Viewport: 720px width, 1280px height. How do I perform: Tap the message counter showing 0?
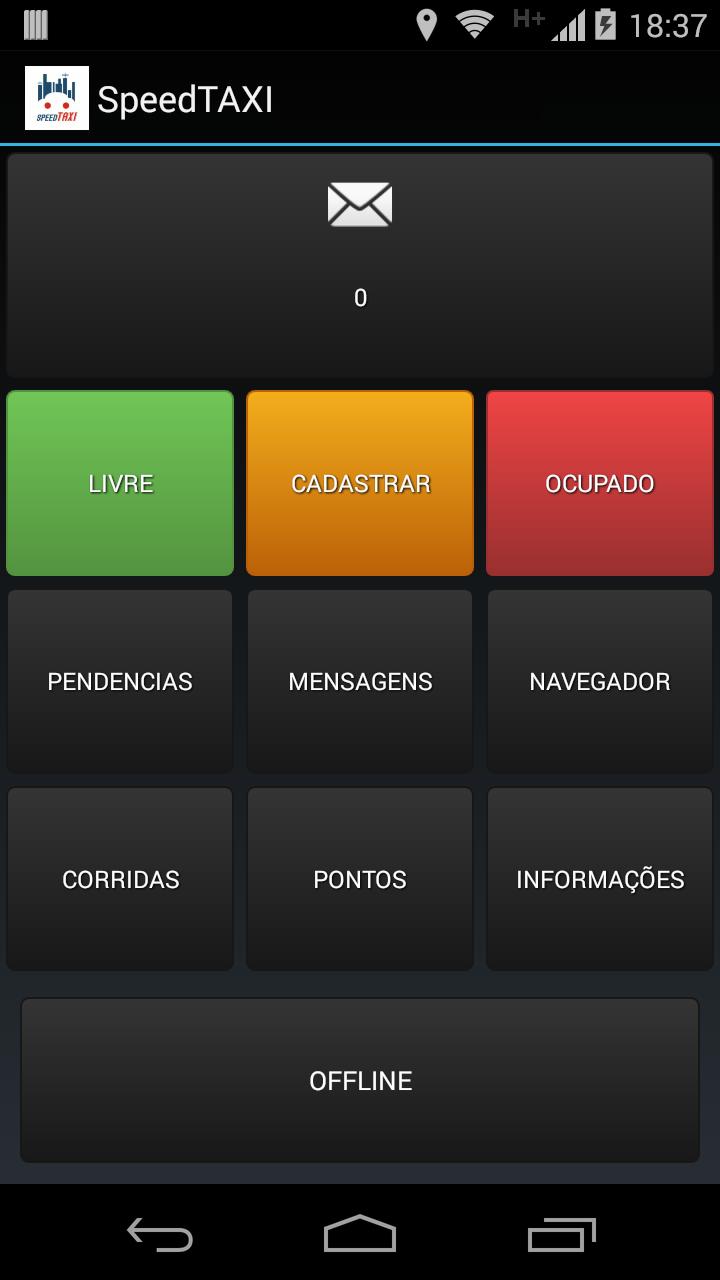[360, 296]
